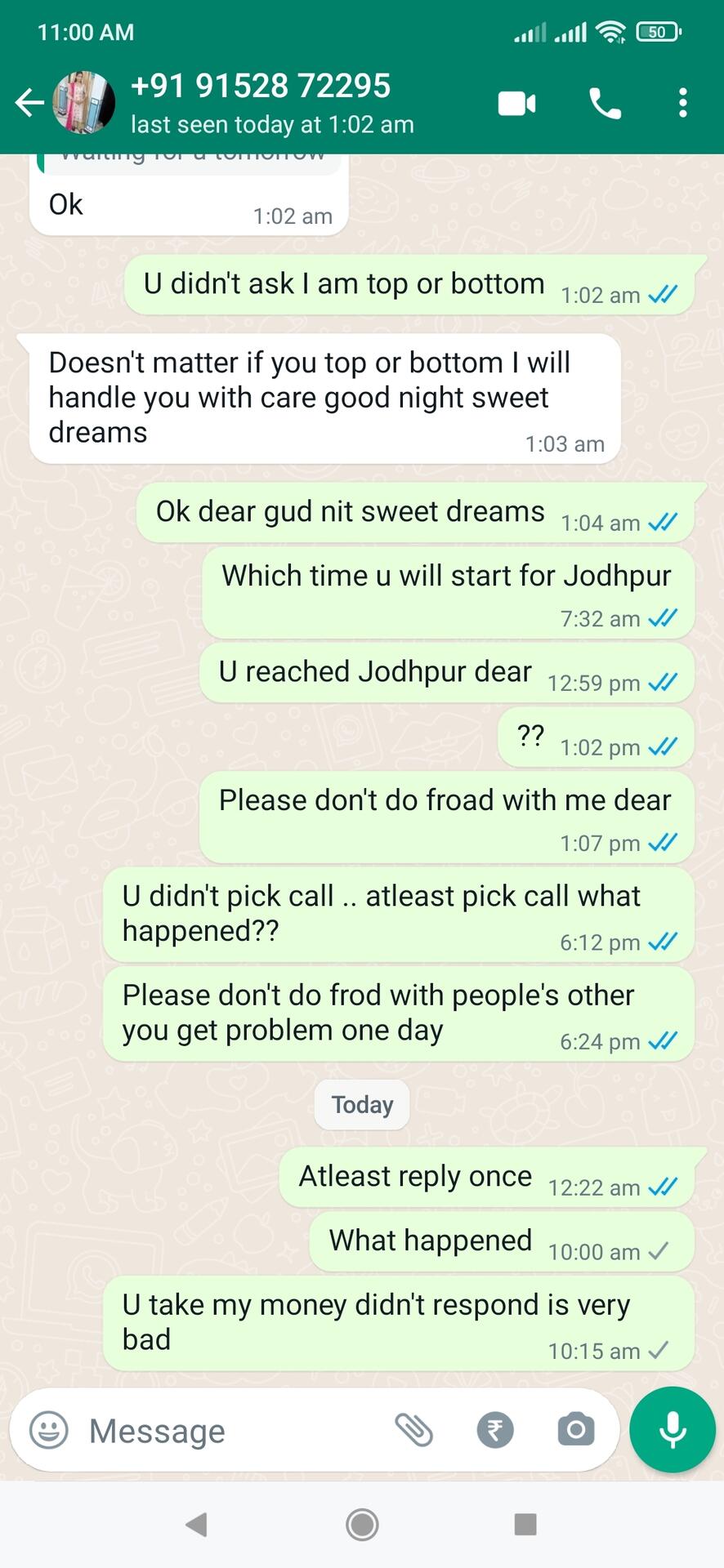Attach a file with the paperclip

[x=414, y=1430]
